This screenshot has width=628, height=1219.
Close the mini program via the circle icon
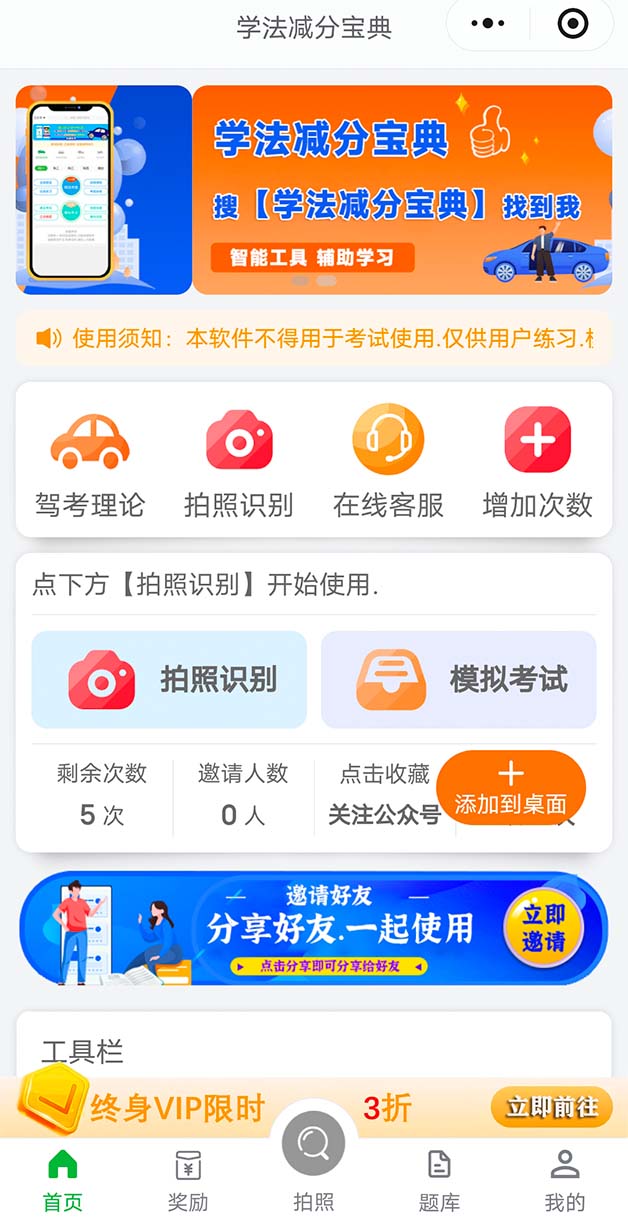click(x=572, y=24)
